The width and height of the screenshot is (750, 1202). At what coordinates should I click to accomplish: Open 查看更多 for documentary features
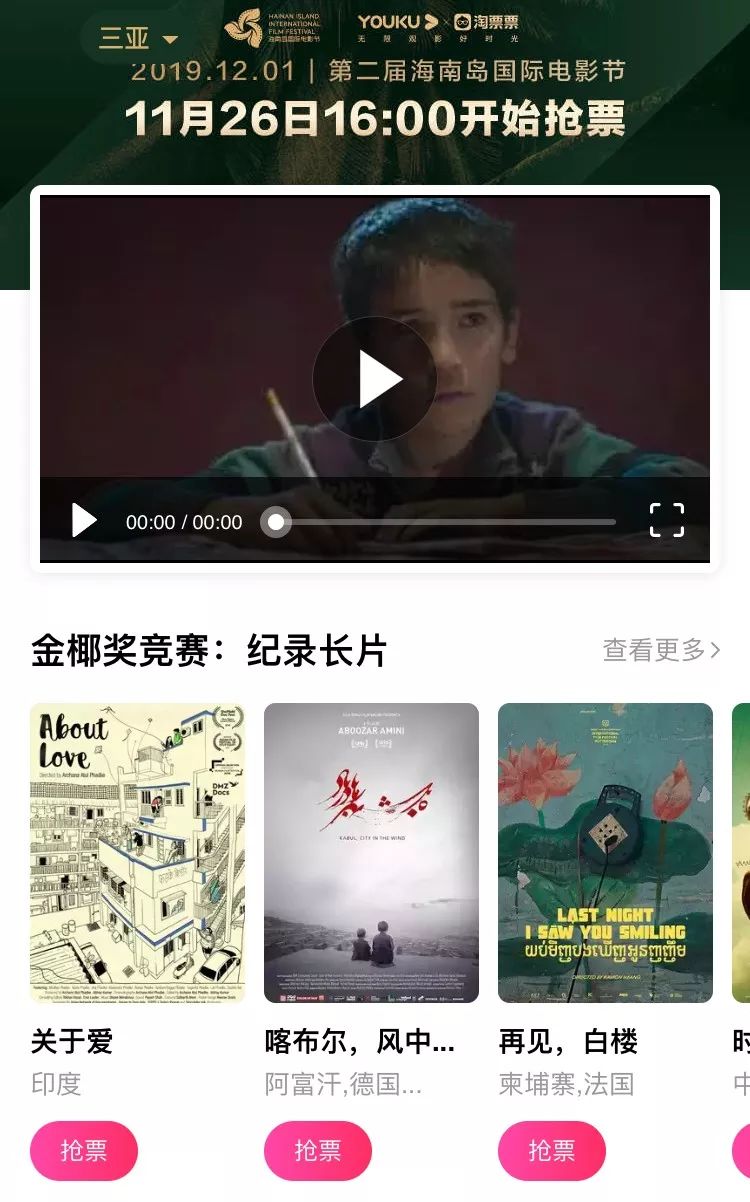pyautogui.click(x=661, y=650)
